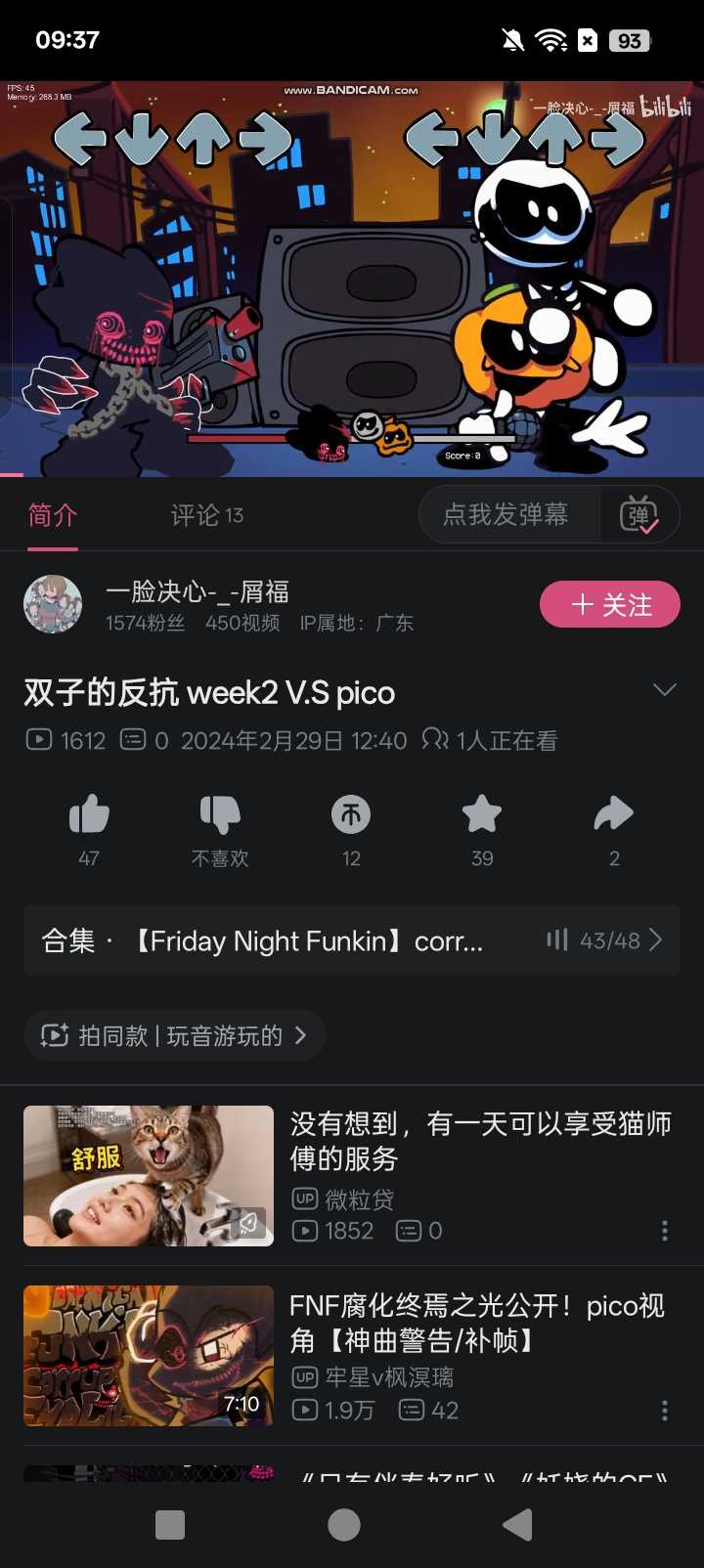Go back with system back button
The height and width of the screenshot is (1568, 704).
(x=516, y=1525)
